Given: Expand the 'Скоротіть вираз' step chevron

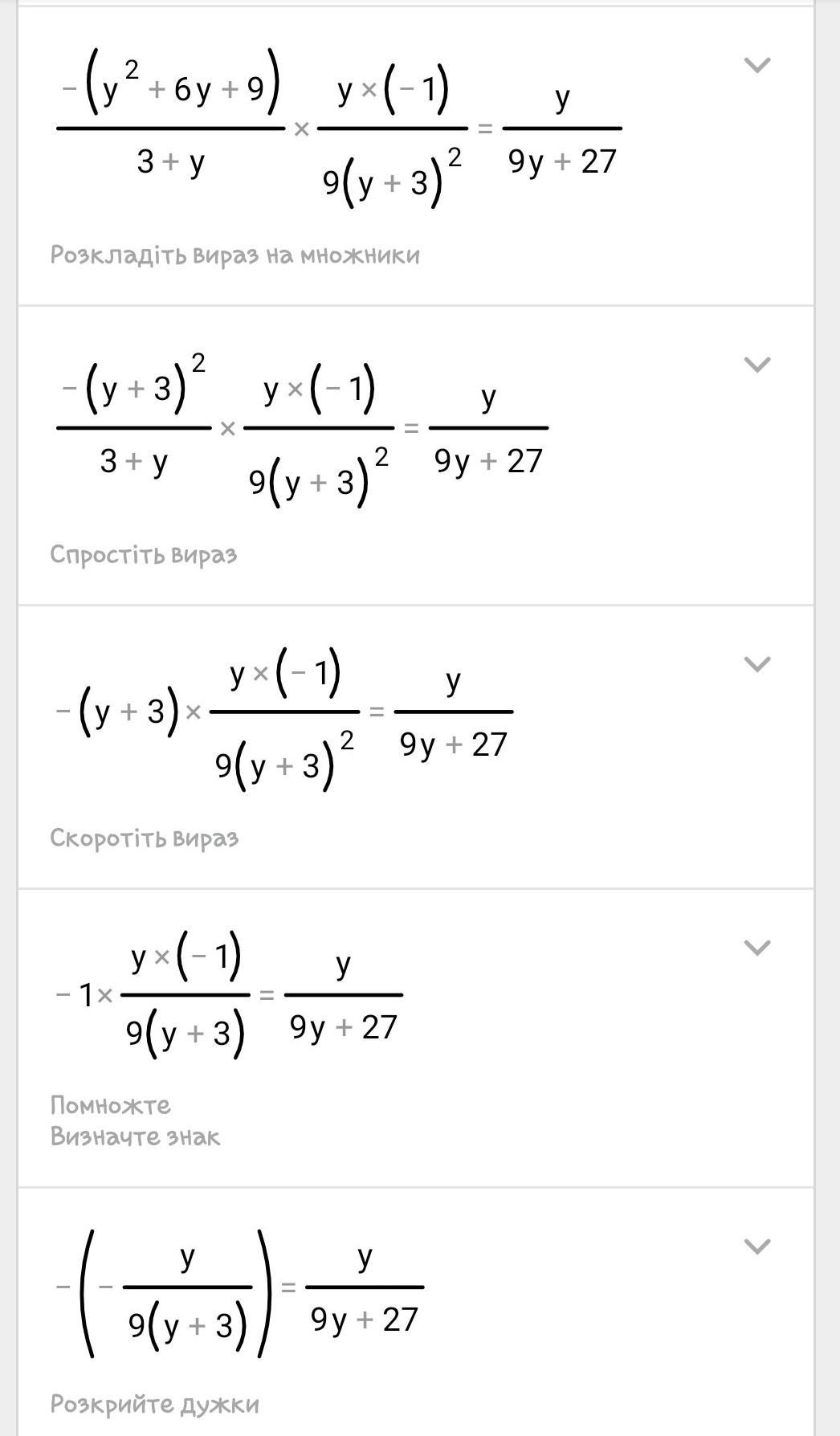Looking at the screenshot, I should coord(757,664).
